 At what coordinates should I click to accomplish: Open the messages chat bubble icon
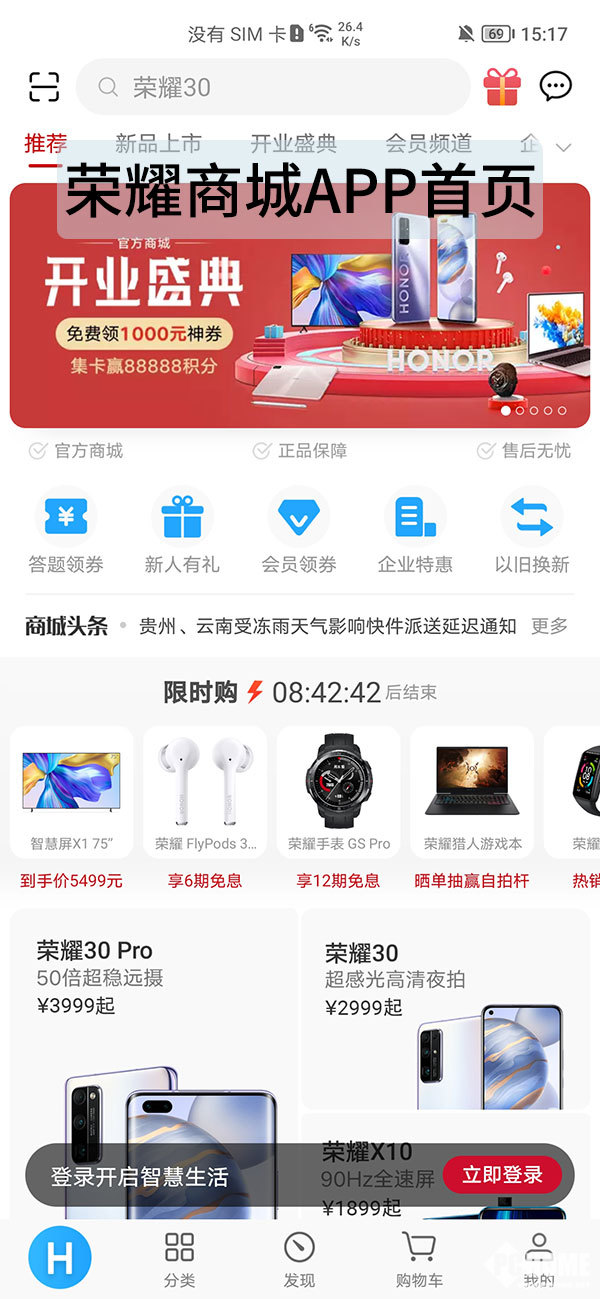coord(555,87)
